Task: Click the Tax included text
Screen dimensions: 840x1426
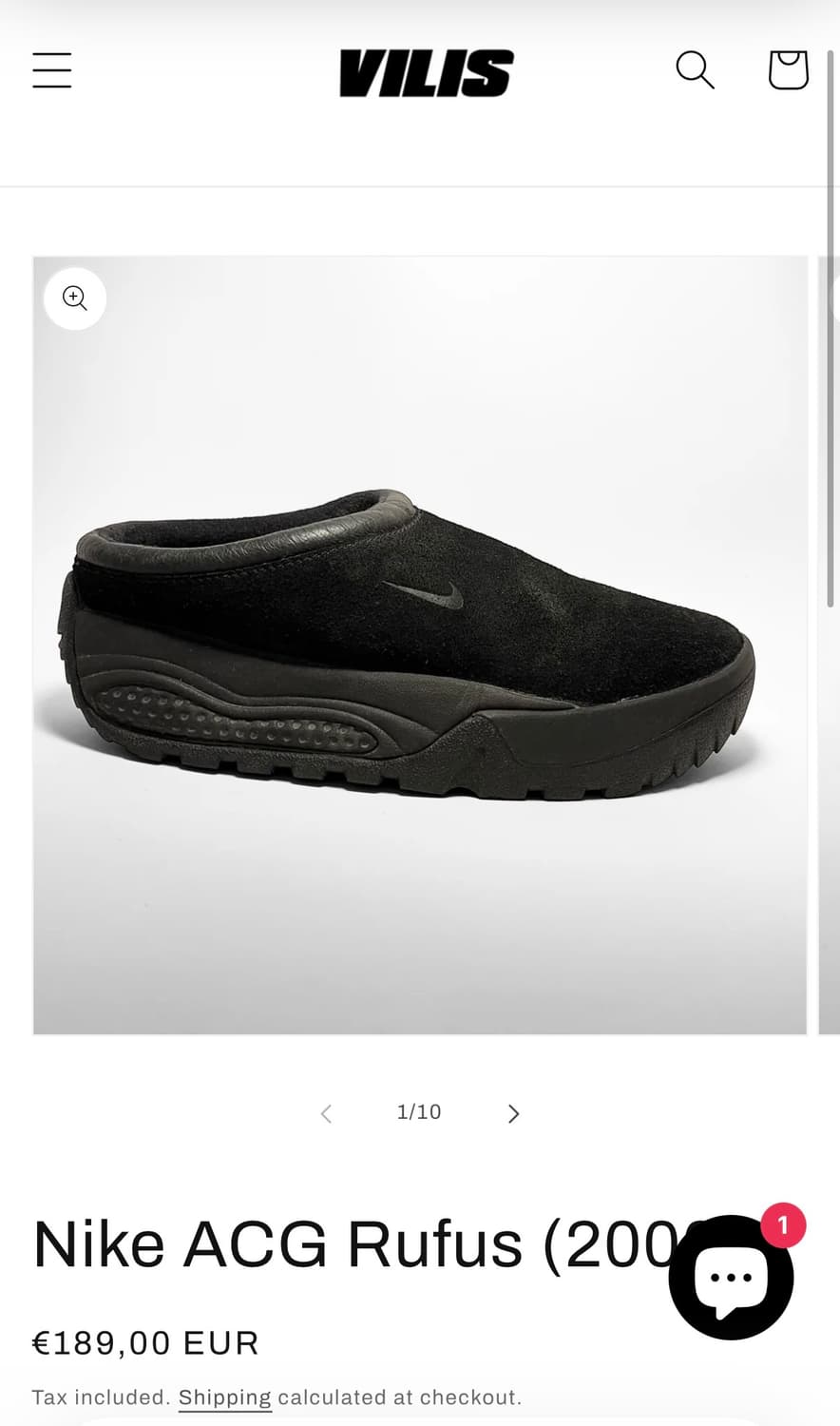Action: [x=98, y=1397]
